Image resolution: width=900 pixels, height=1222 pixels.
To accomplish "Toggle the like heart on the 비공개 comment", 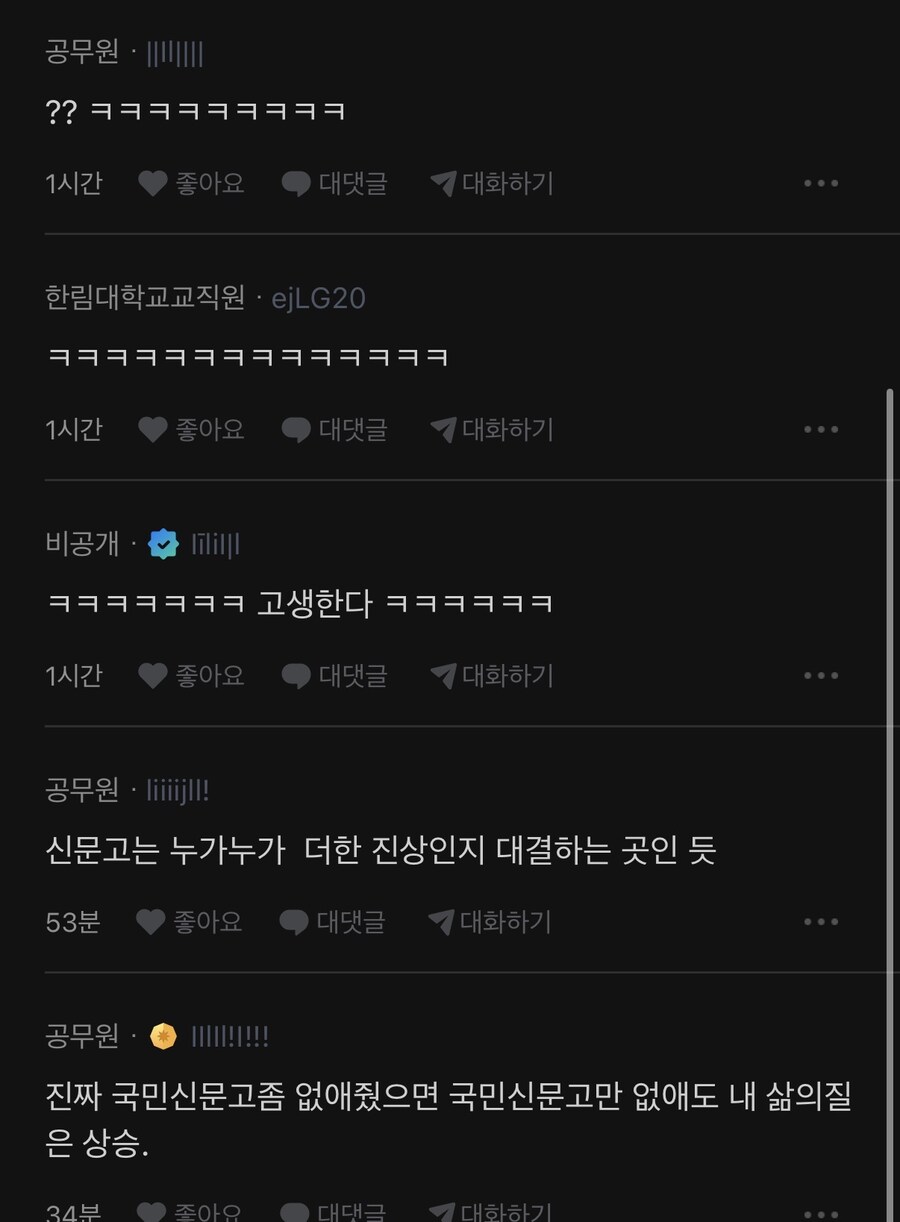I will [152, 675].
